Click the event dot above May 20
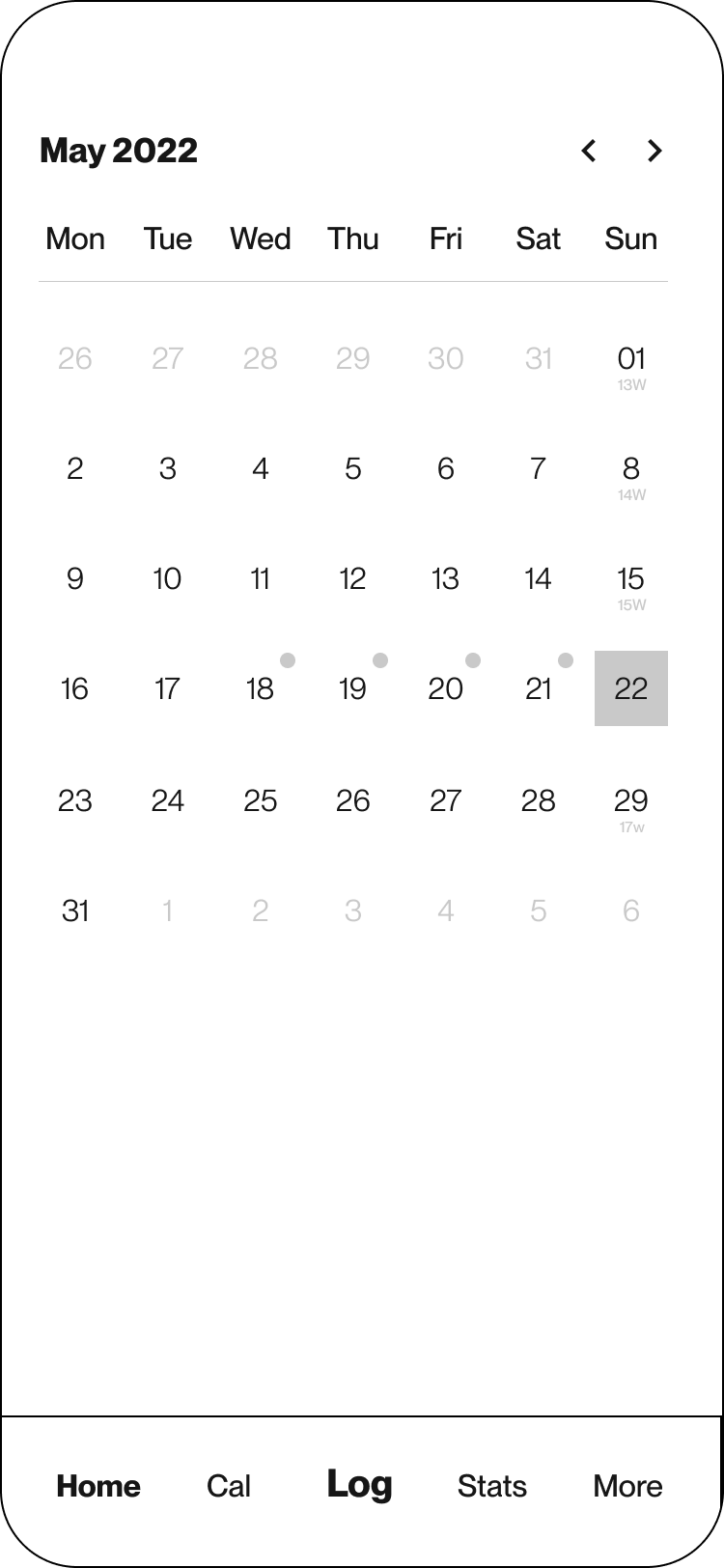The width and height of the screenshot is (724, 1568). [x=473, y=660]
